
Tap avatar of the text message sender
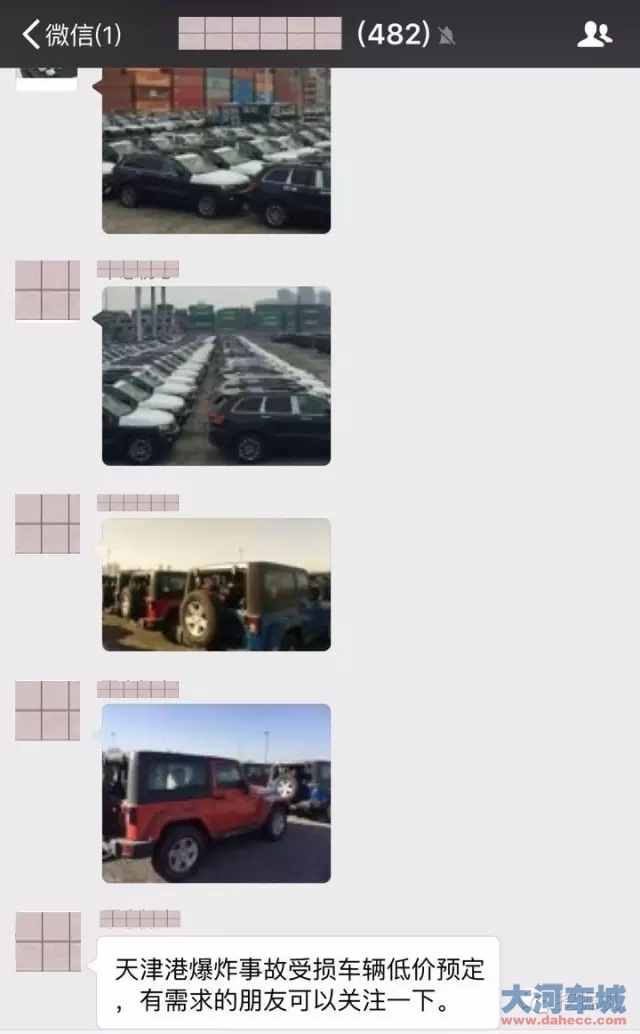click(47, 941)
